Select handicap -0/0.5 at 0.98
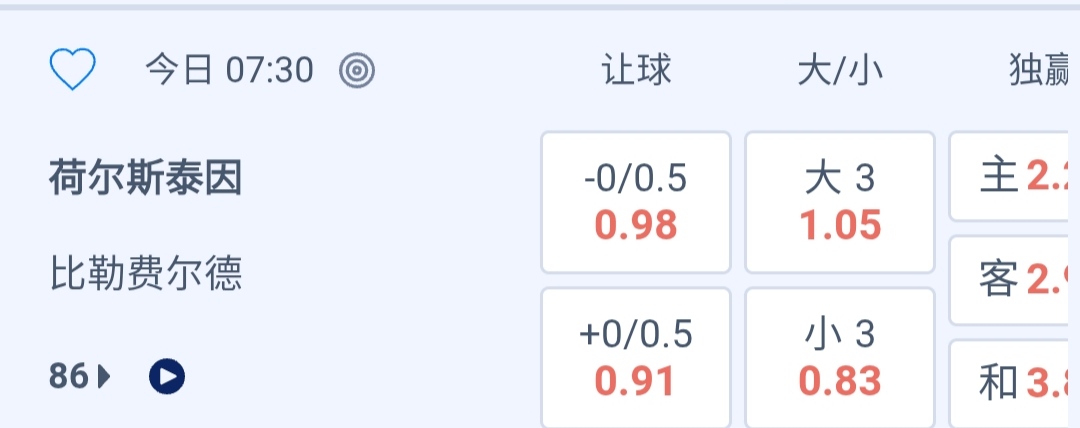The width and height of the screenshot is (1080, 428). pos(636,203)
